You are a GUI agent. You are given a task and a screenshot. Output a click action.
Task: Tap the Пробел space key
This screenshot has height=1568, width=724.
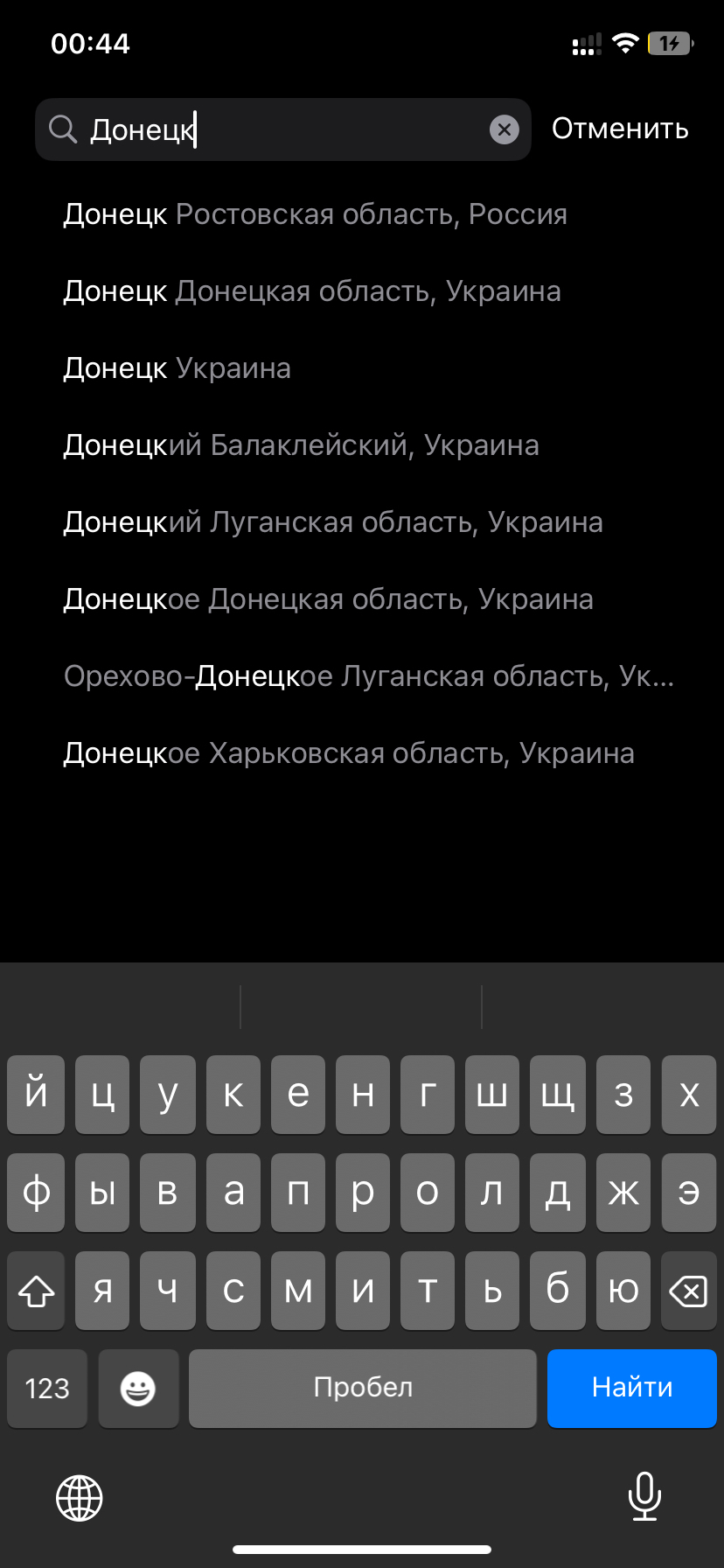pyautogui.click(x=363, y=1388)
